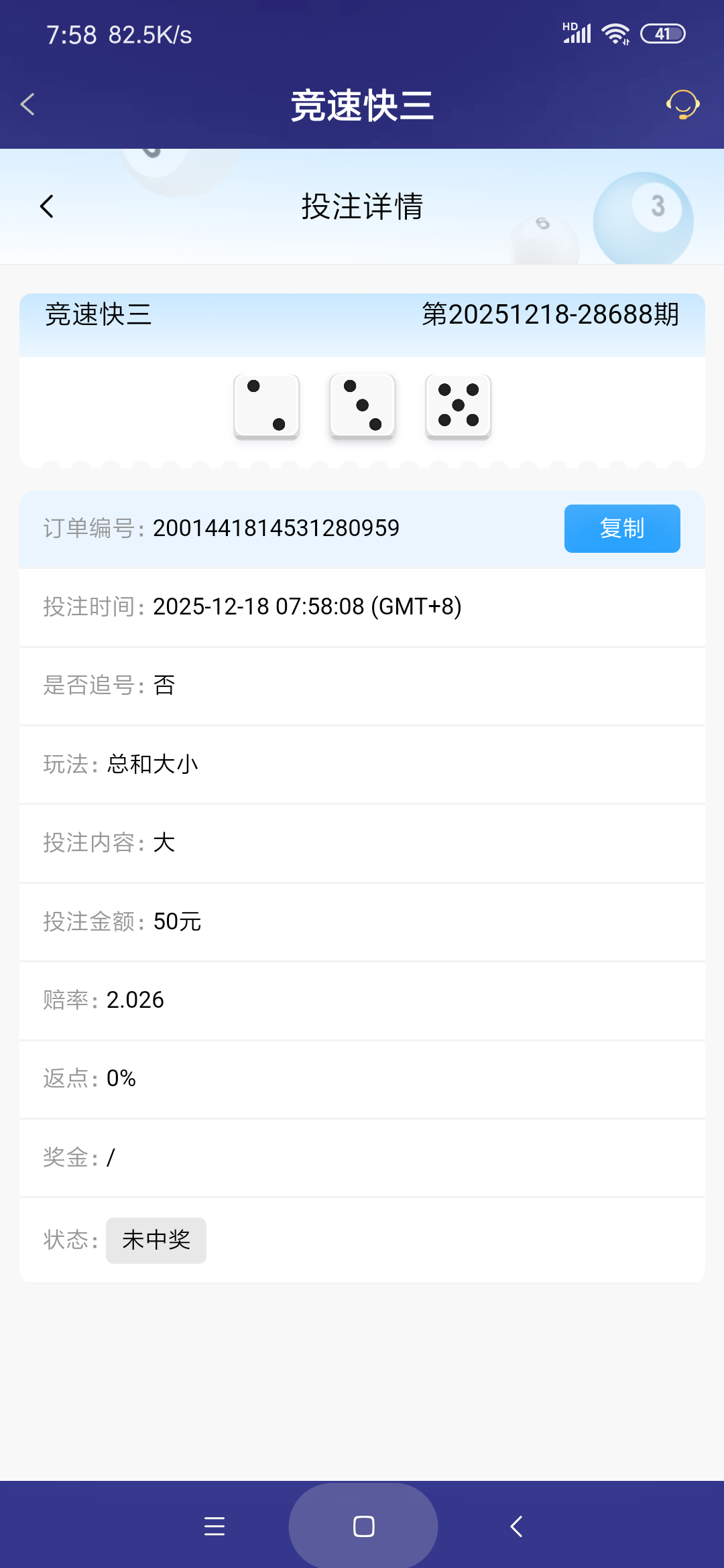The image size is (724, 1568).
Task: Select the order number 2001441814531280959
Action: (x=276, y=528)
